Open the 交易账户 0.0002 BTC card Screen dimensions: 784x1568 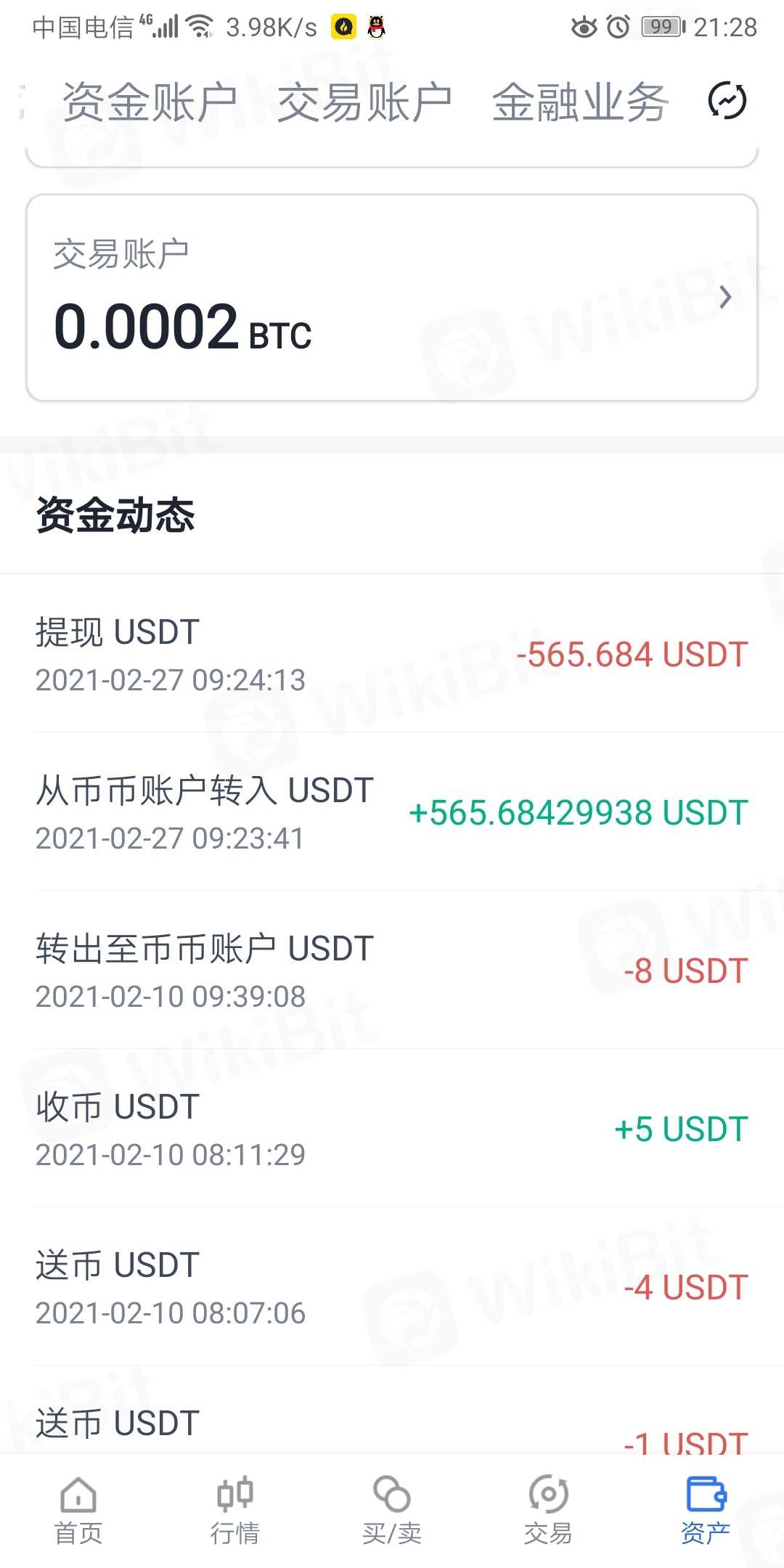(x=392, y=298)
